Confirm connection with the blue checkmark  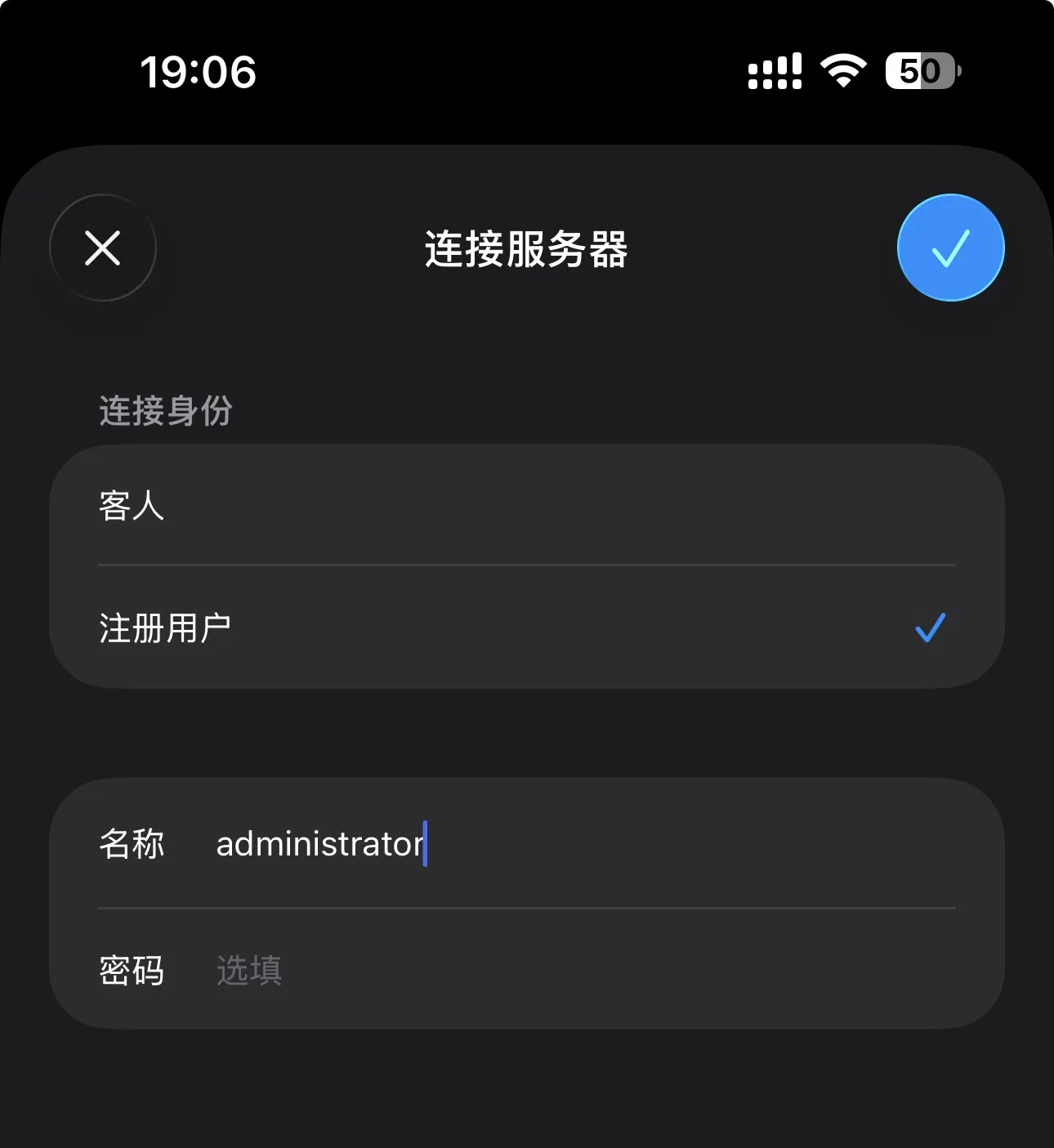click(x=950, y=248)
